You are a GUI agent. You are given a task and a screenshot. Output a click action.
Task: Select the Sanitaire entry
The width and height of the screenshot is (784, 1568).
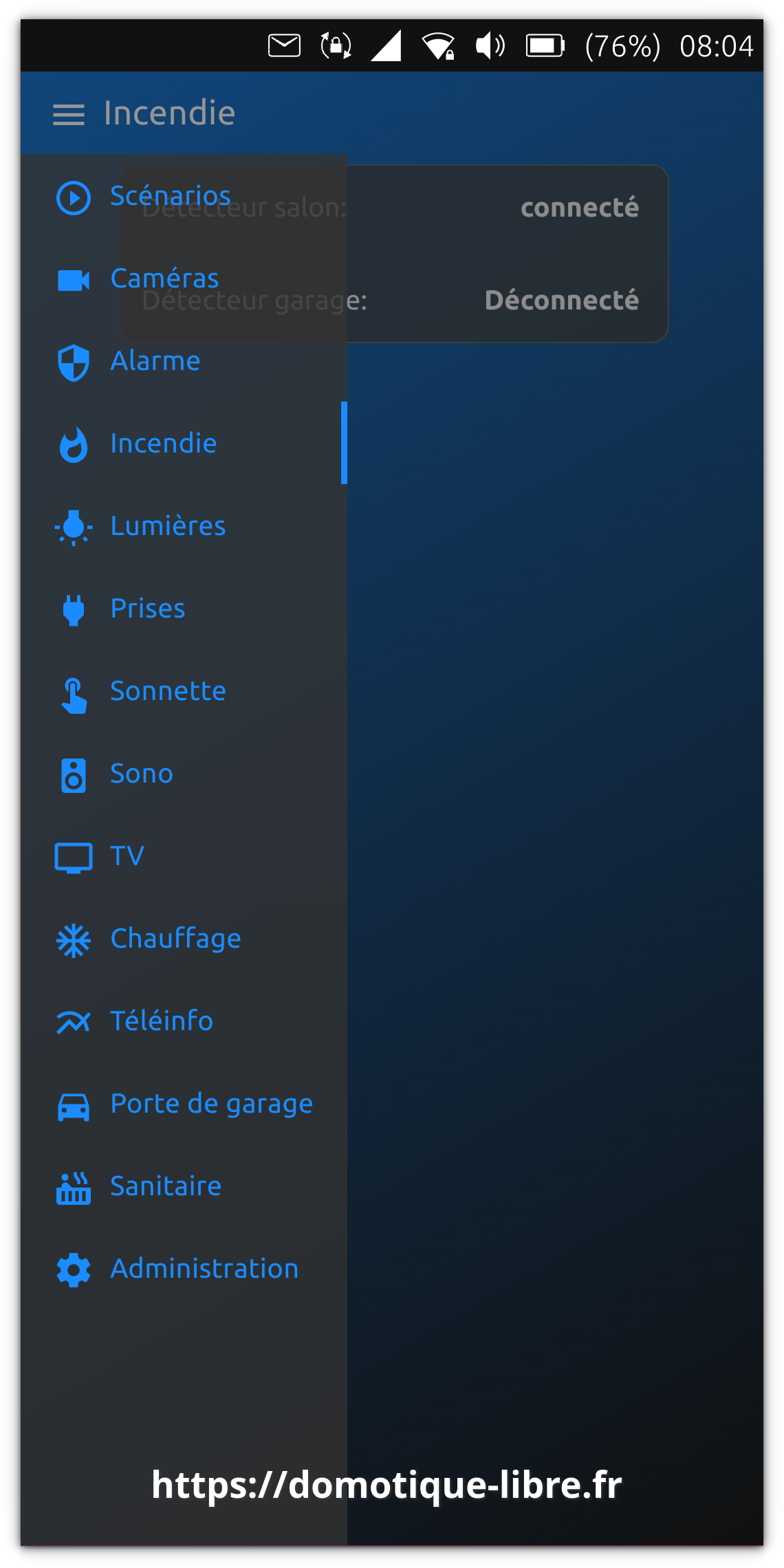pos(184,1187)
